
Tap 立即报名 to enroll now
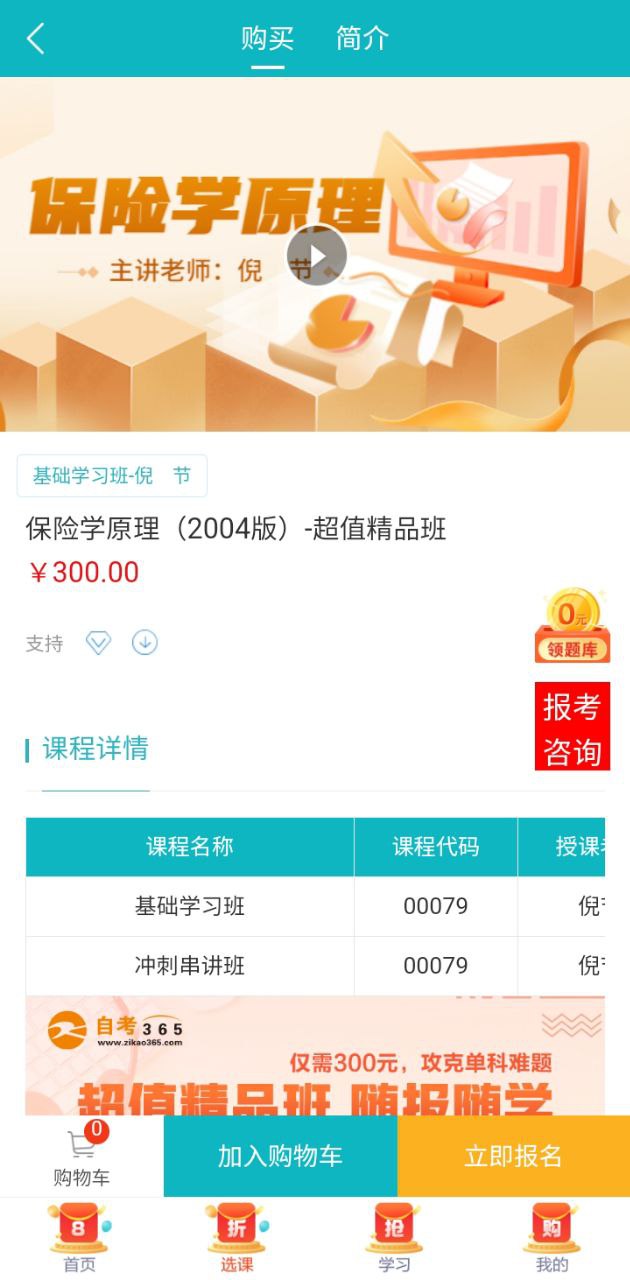click(x=513, y=1156)
